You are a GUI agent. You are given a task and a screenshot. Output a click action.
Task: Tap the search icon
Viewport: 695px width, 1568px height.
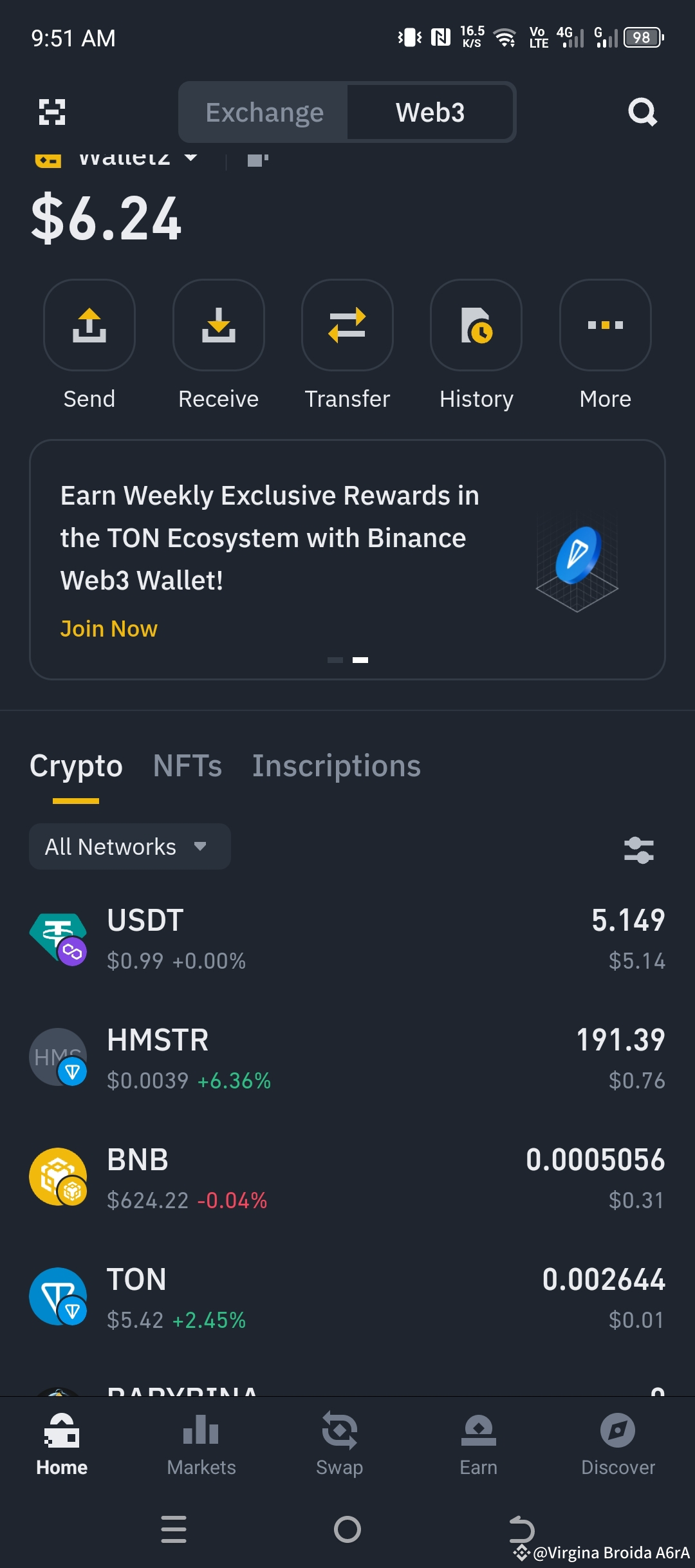point(643,112)
